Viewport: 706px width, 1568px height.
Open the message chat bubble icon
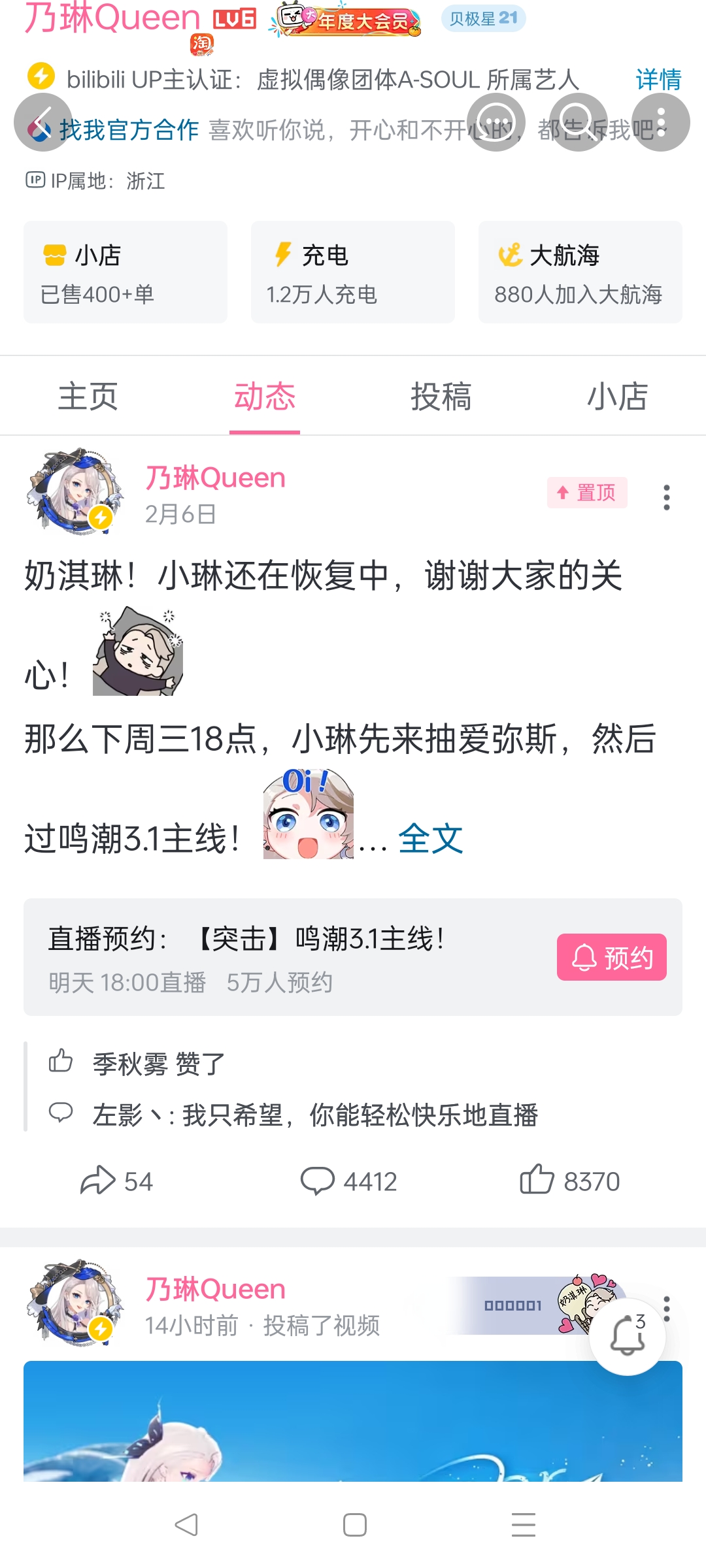(496, 122)
